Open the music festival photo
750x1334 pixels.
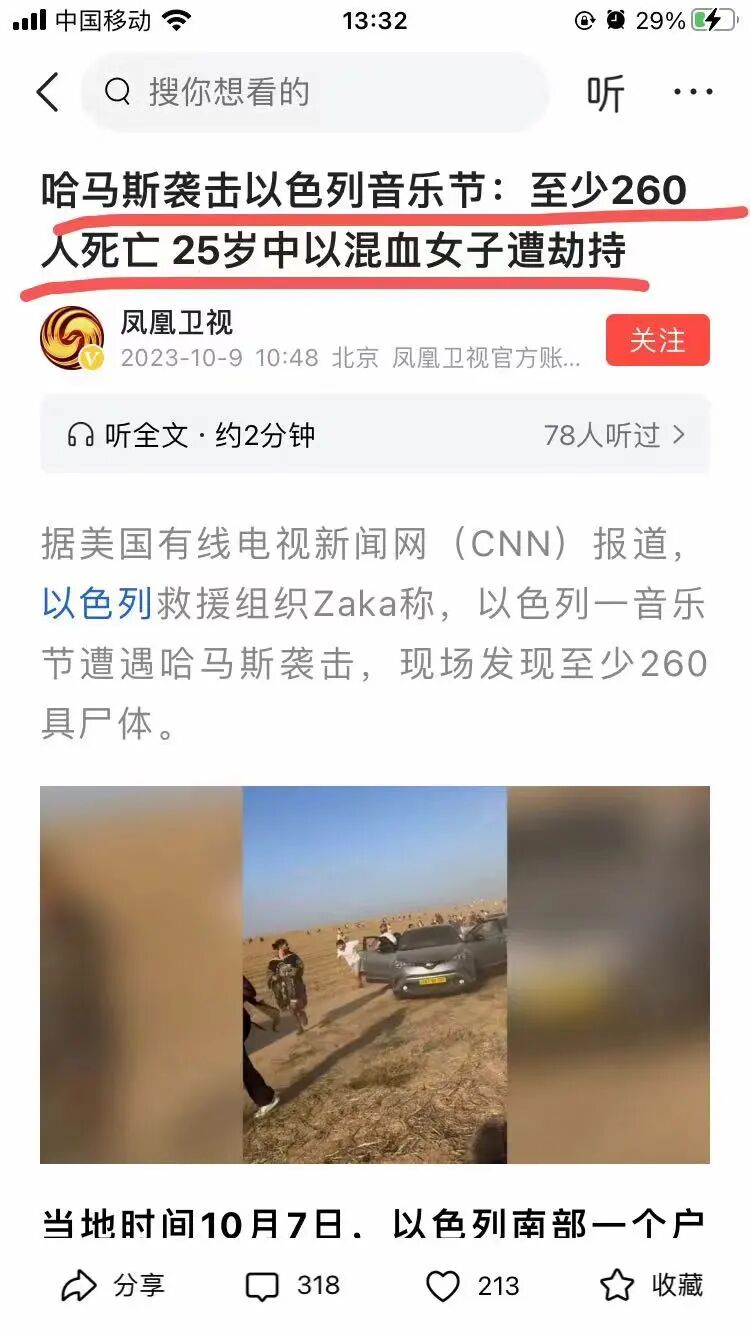coord(375,974)
